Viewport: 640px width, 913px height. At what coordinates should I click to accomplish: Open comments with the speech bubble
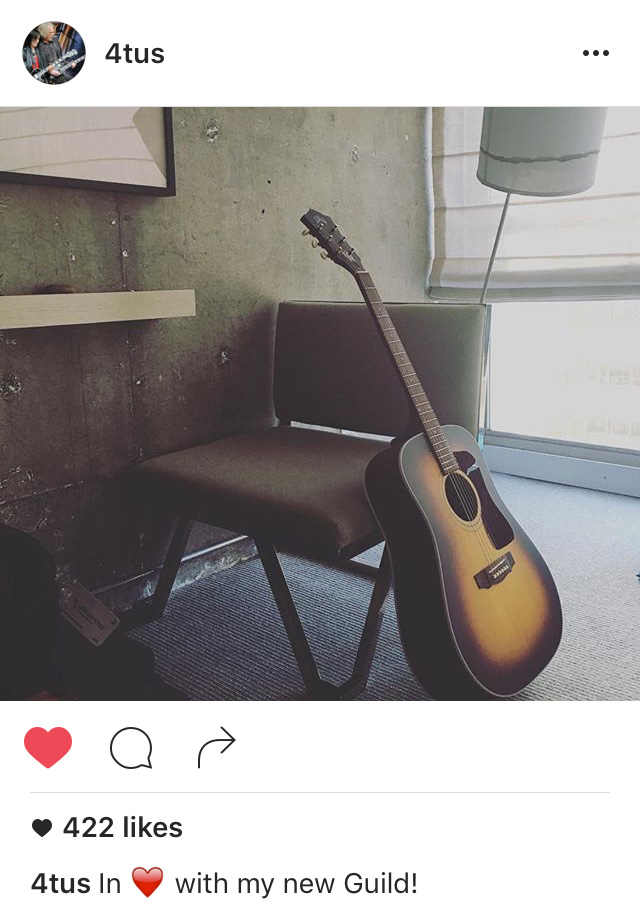[x=131, y=747]
